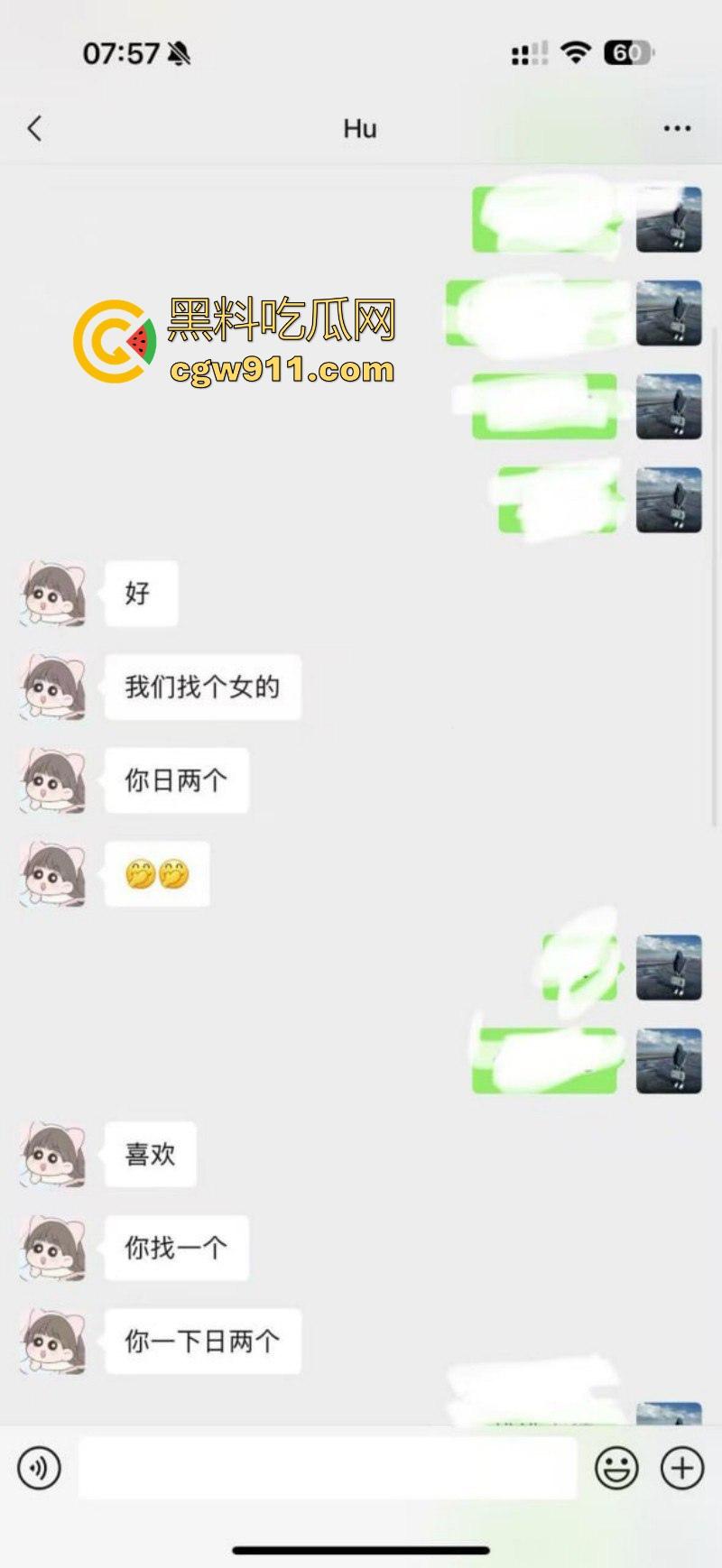
Task: Tap the contact's girl avatar
Action: (x=51, y=593)
